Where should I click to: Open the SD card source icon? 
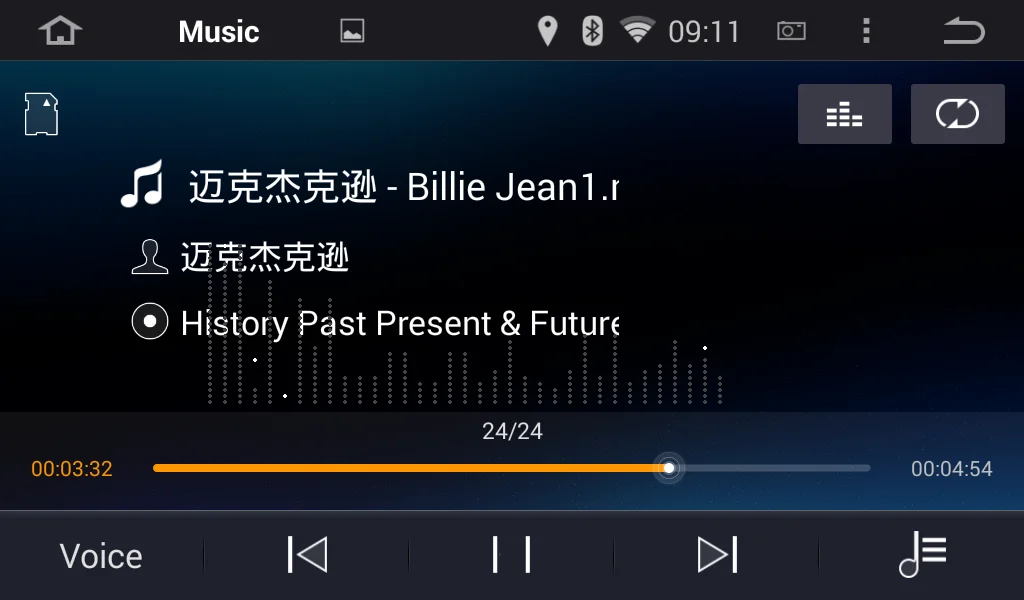(x=41, y=114)
